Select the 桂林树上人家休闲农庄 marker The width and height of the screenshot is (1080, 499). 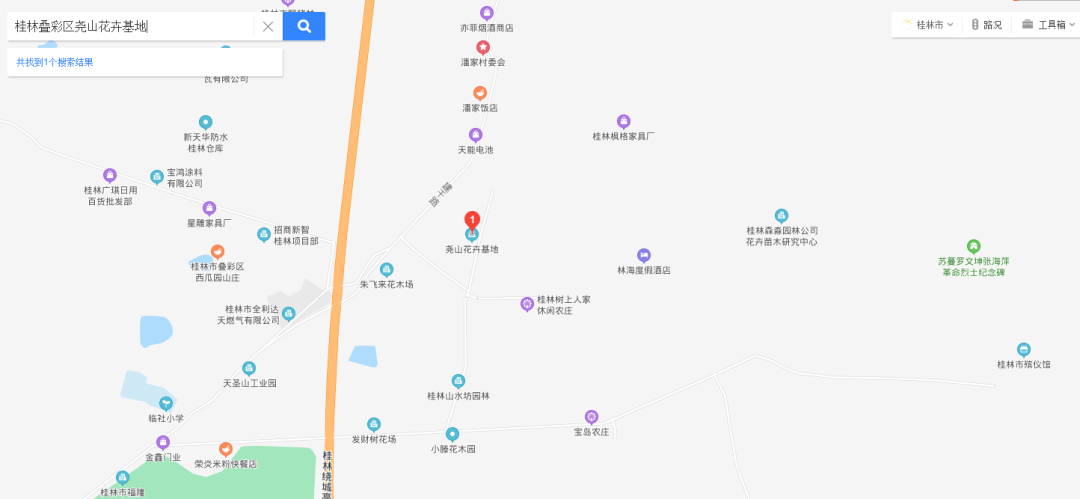[x=527, y=304]
